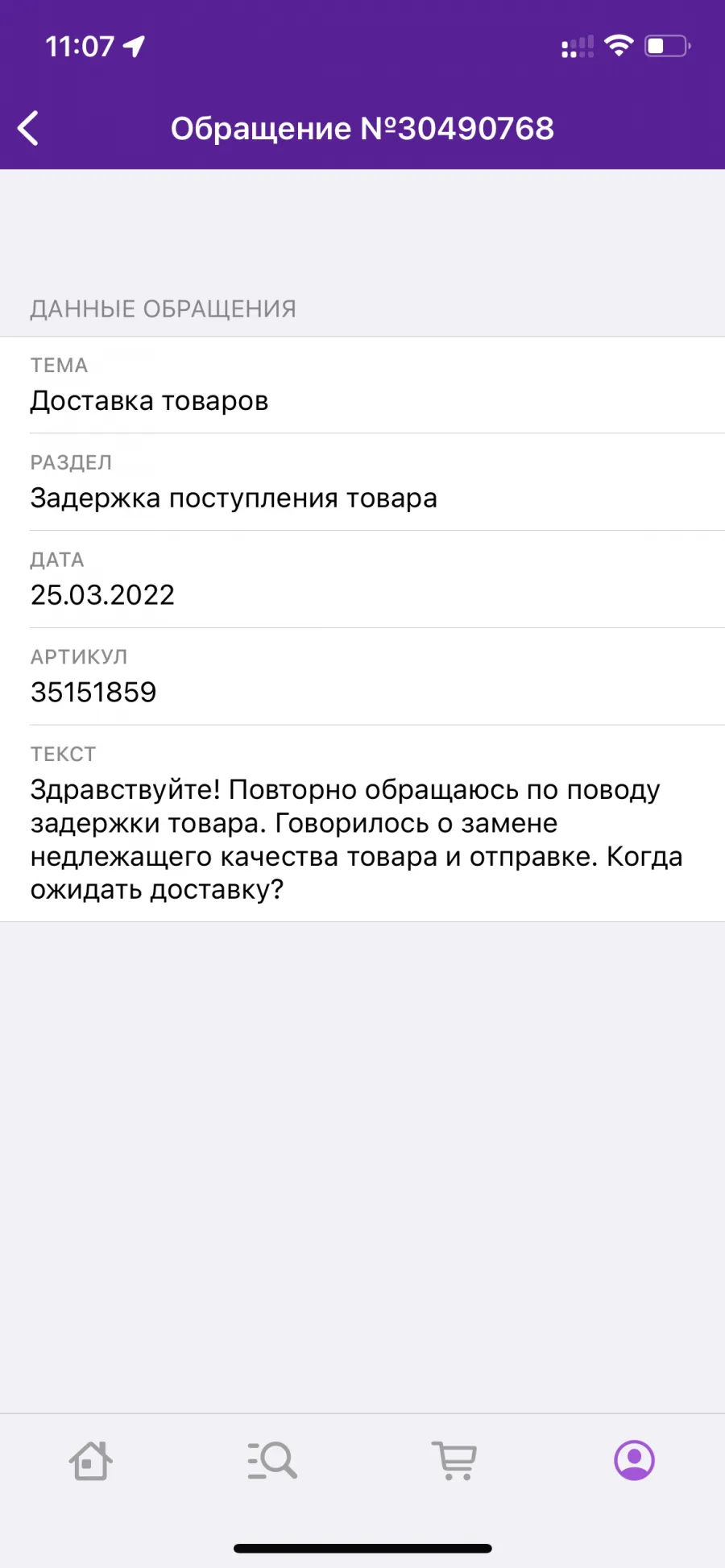Switch to the catalog search tab
Screen dimensions: 725x1568
click(272, 1460)
